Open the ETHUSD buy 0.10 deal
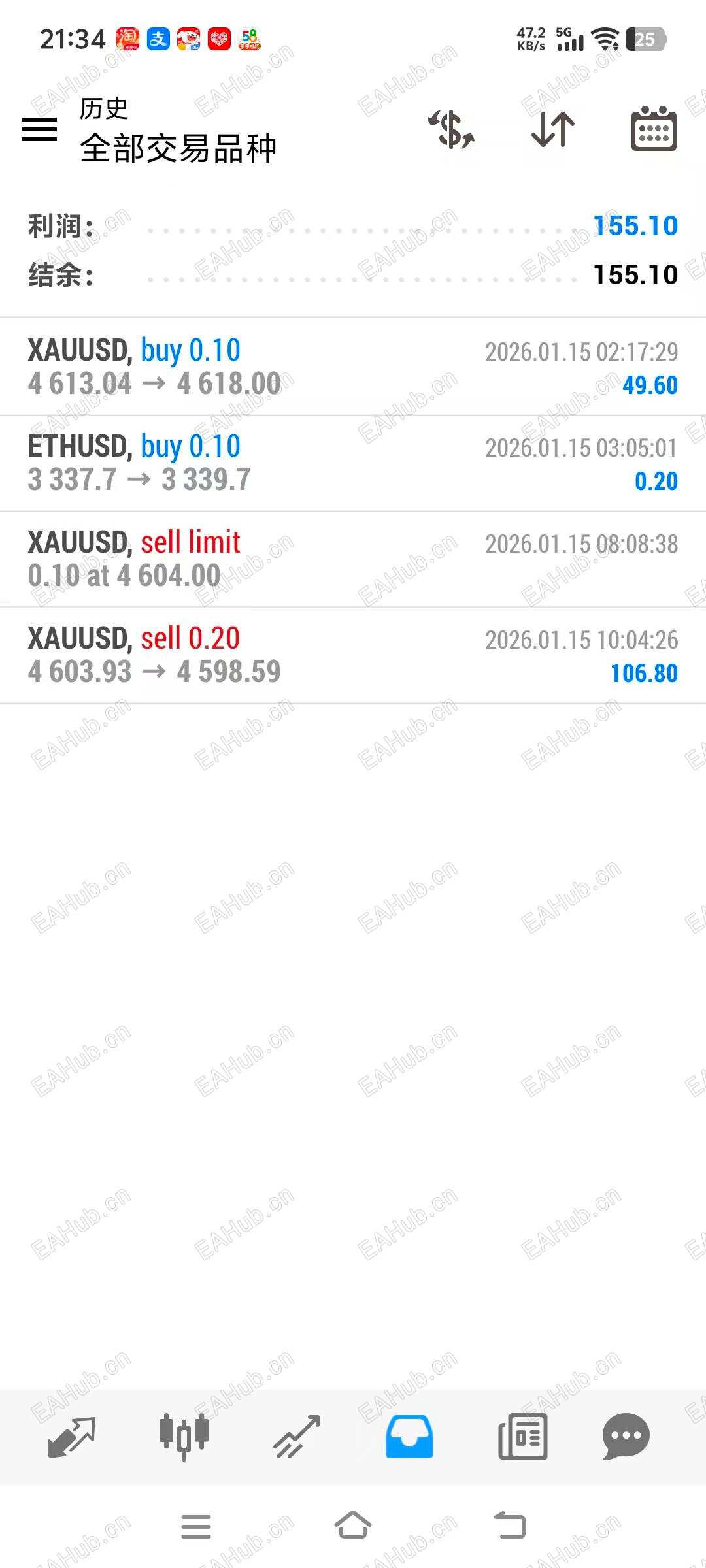Viewport: 706px width, 1568px height. (x=353, y=463)
